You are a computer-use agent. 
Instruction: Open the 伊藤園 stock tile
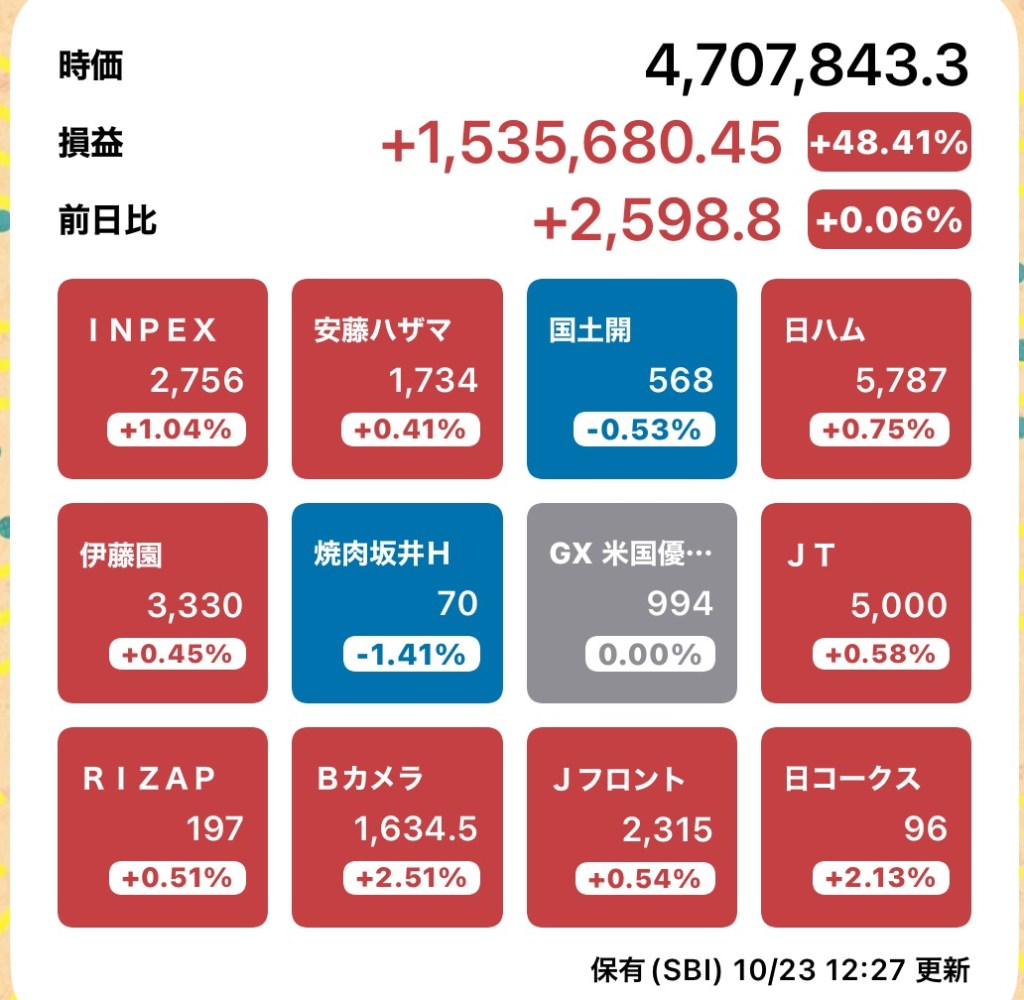pos(162,603)
